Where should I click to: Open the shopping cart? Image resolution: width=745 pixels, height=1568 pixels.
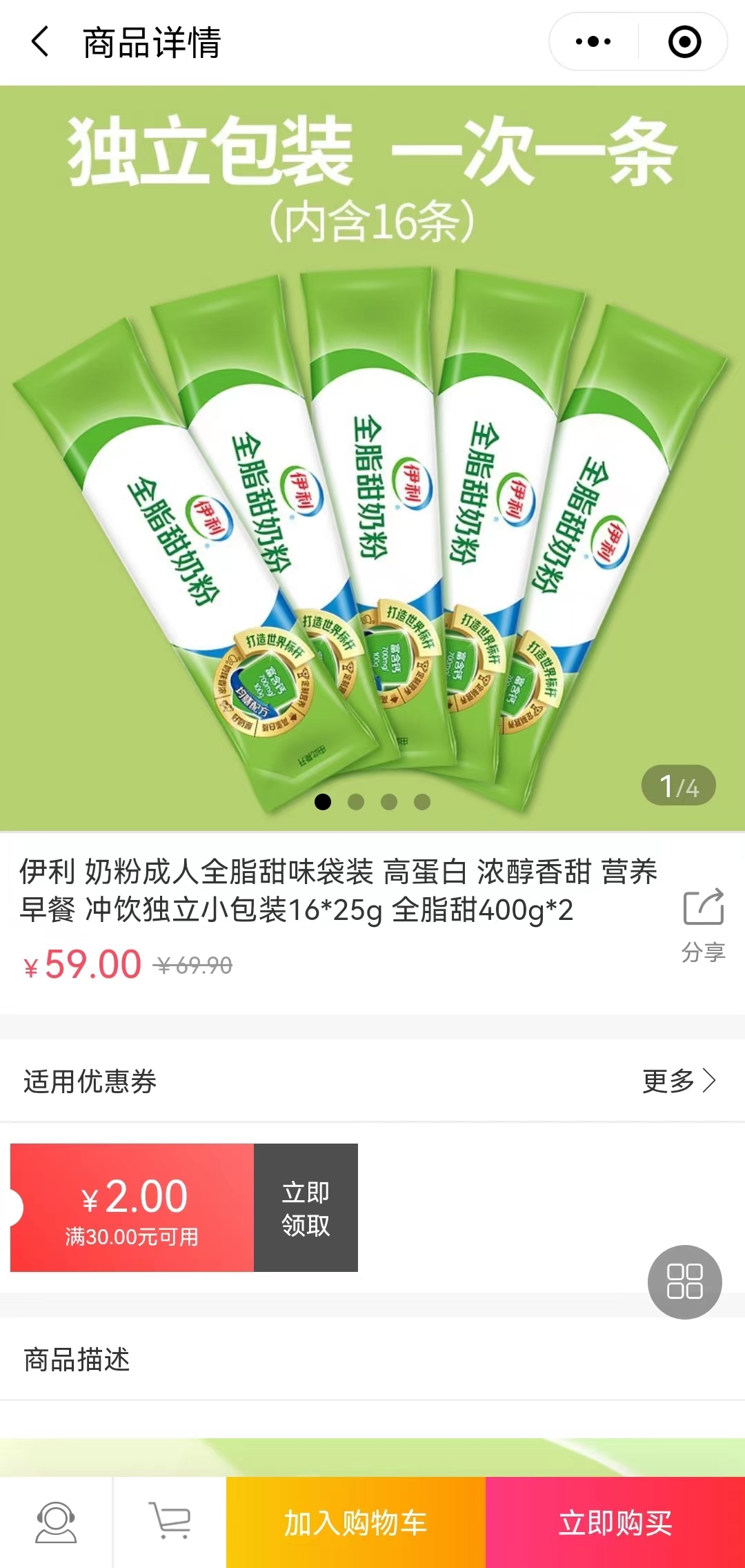click(170, 1522)
